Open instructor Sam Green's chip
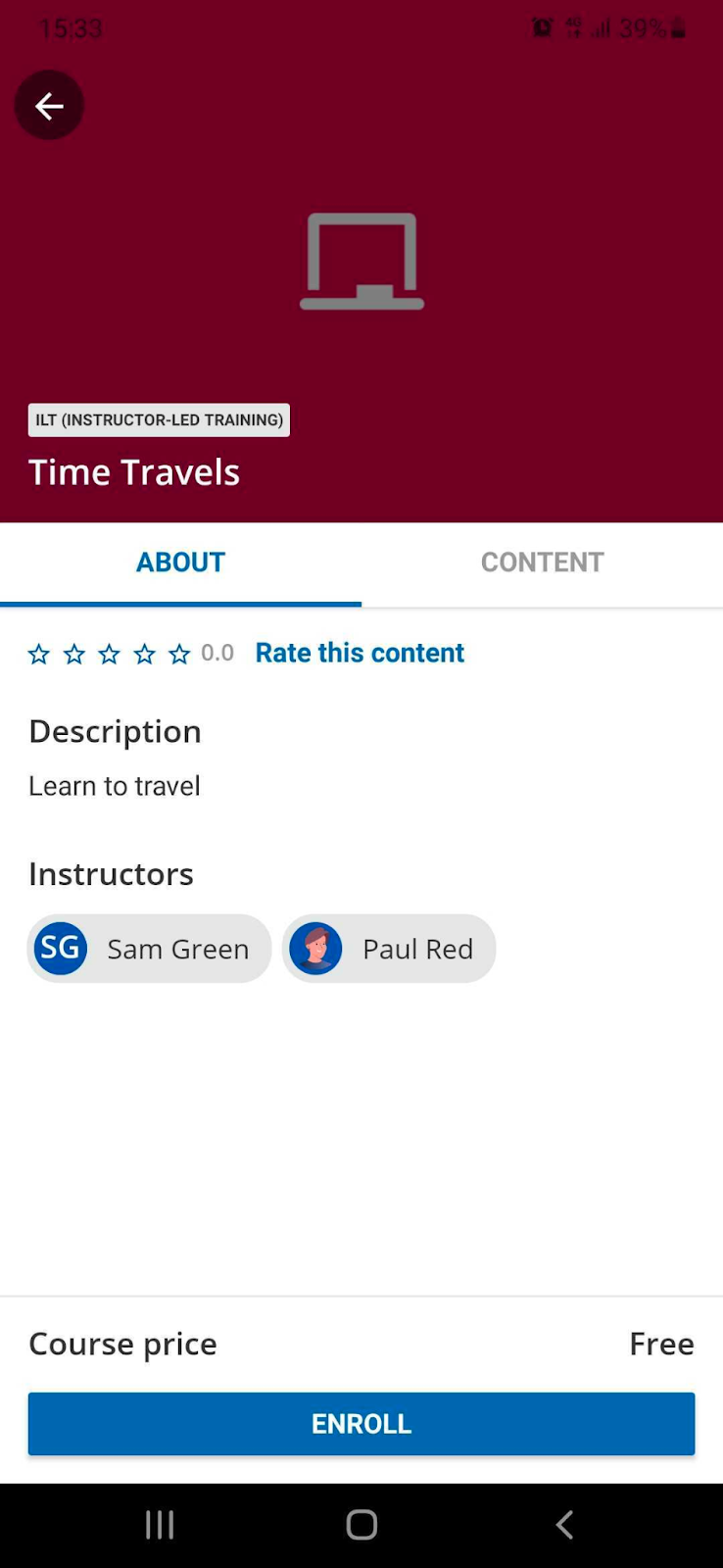Image resolution: width=723 pixels, height=1568 pixels. pyautogui.click(x=149, y=949)
